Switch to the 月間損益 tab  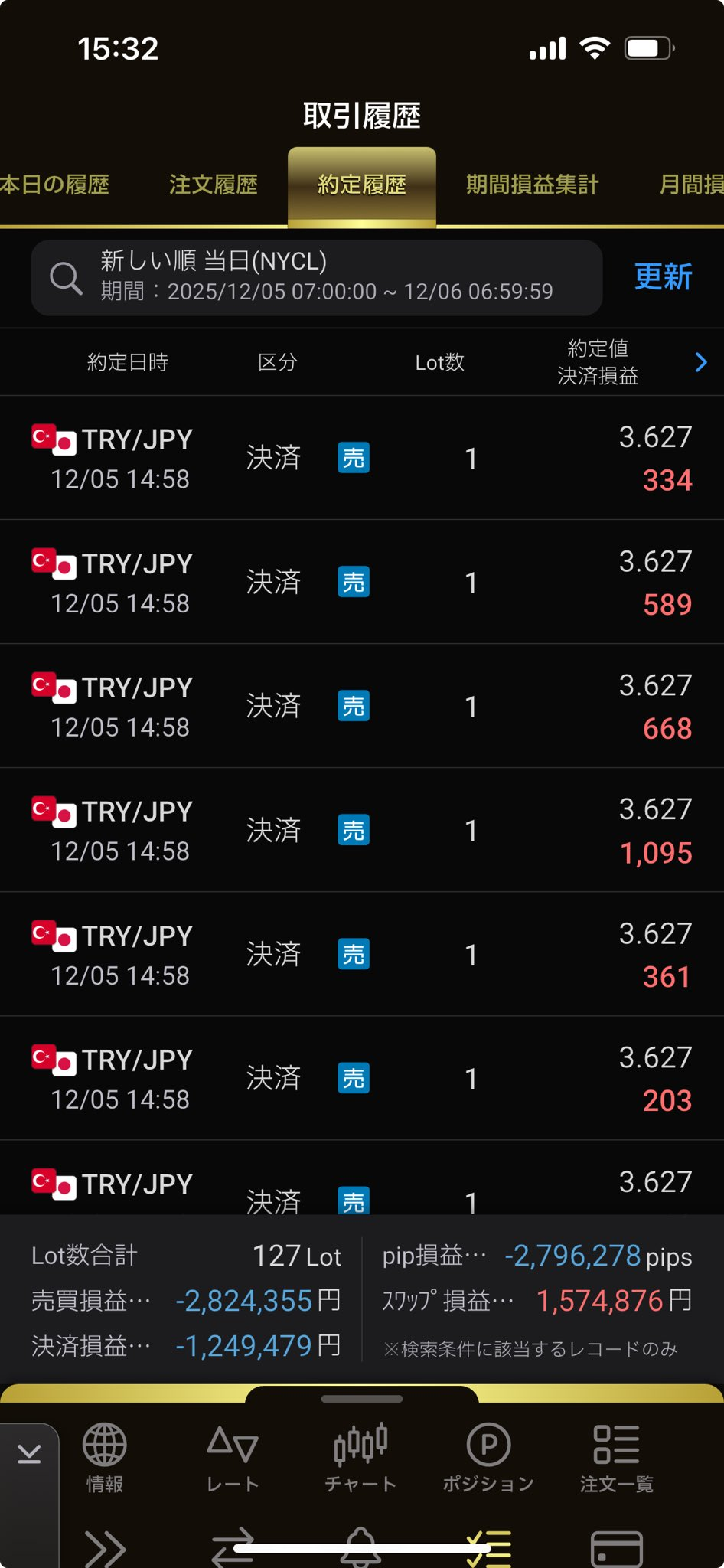(692, 185)
